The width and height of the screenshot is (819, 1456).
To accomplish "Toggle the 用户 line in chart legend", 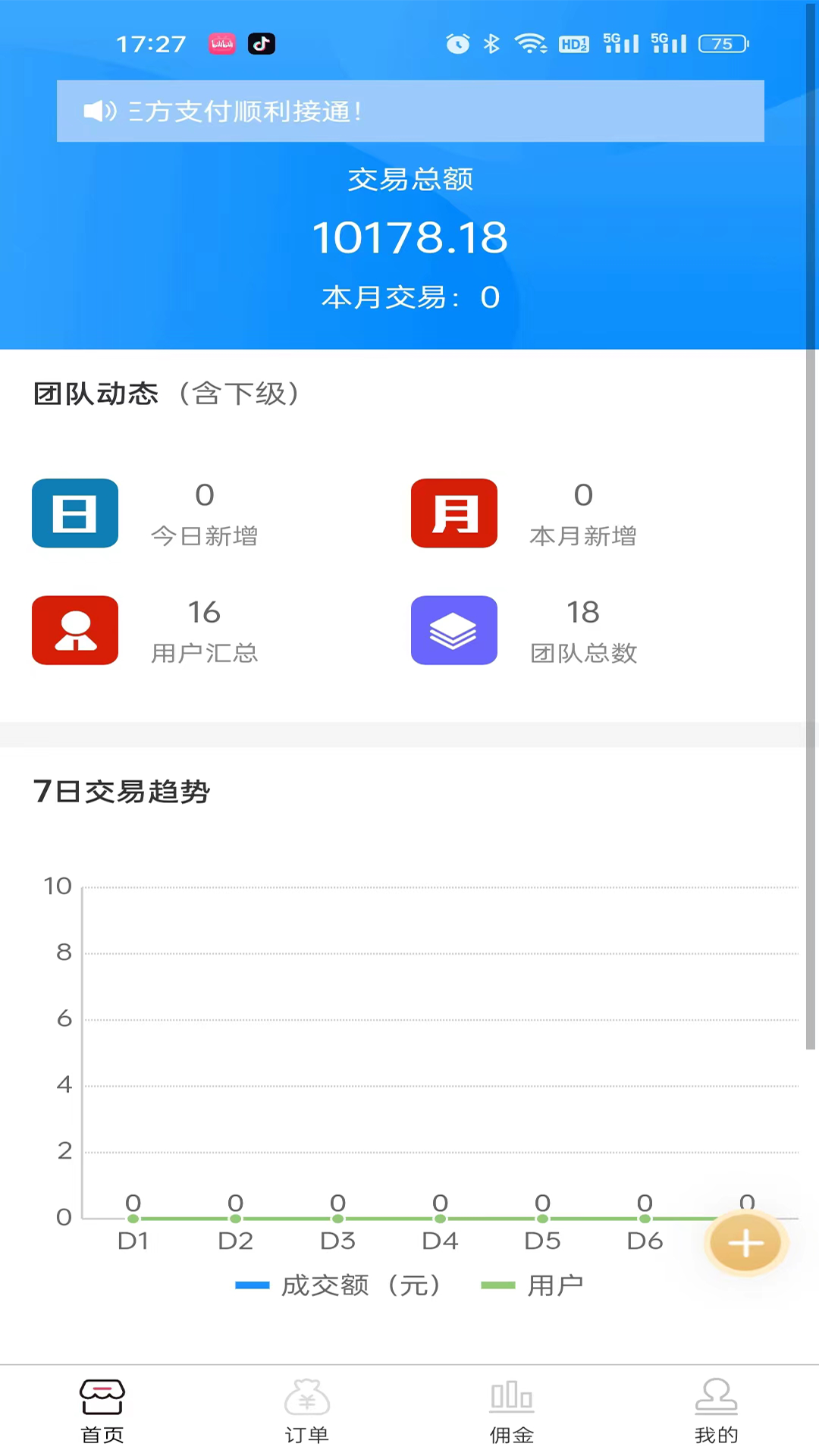I will click(535, 1285).
